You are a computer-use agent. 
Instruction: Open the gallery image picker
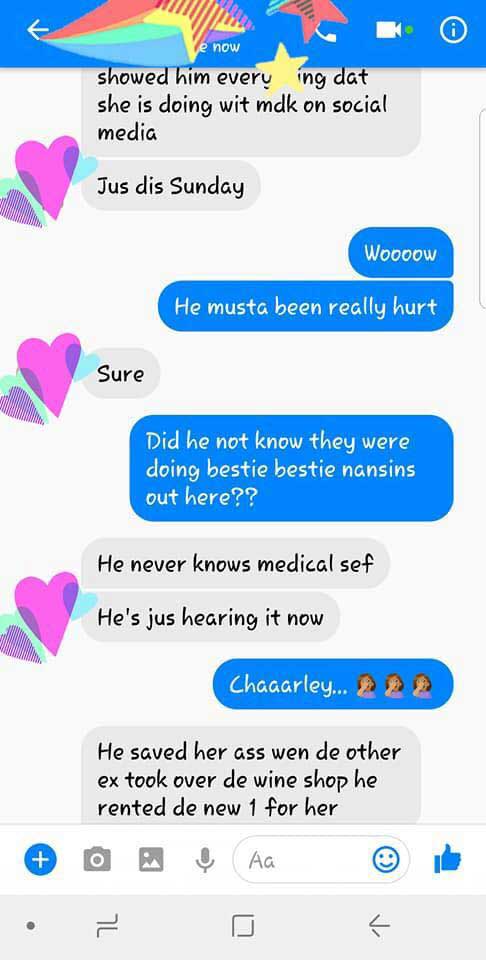click(151, 860)
